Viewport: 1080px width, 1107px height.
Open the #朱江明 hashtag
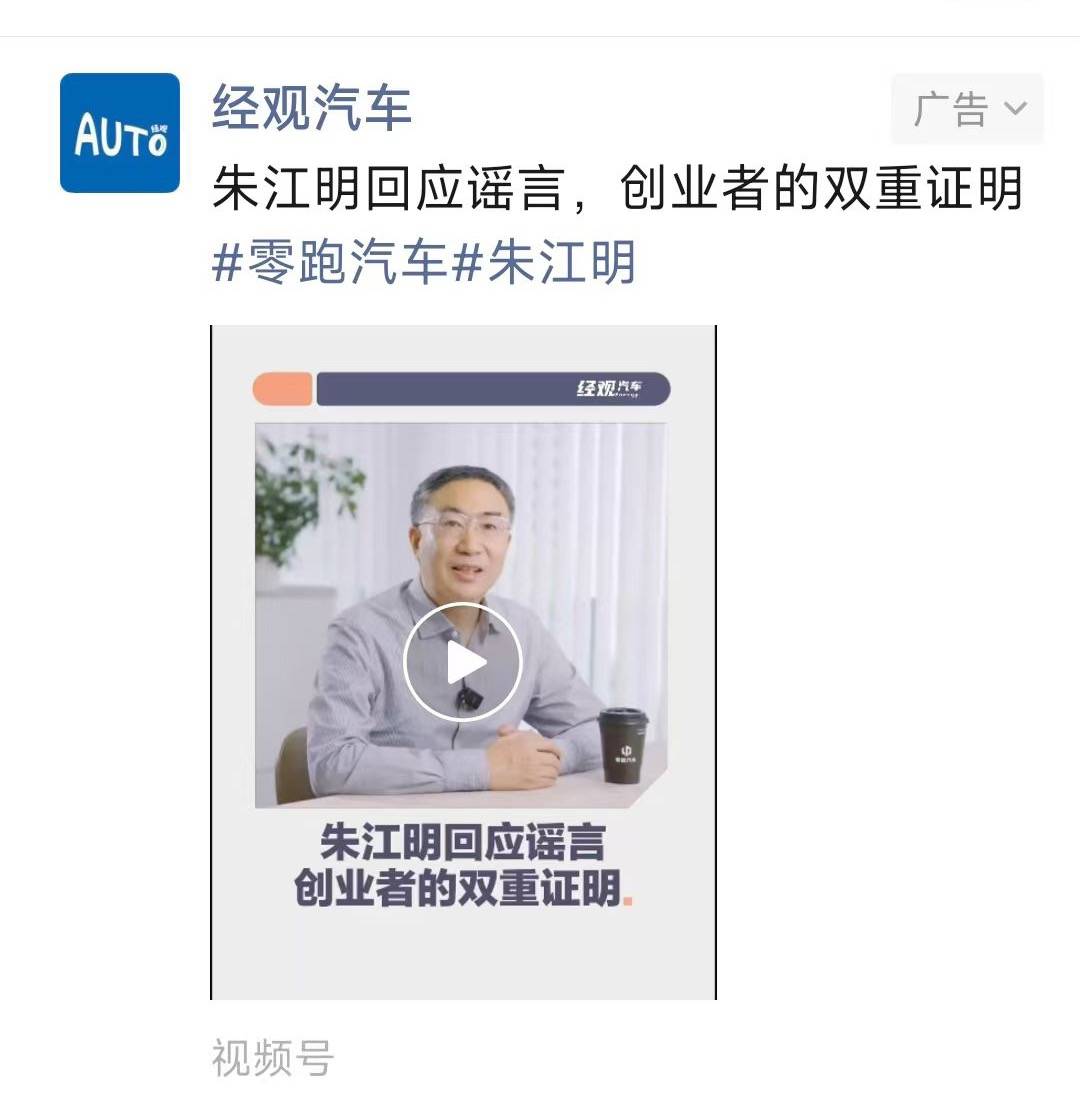[x=545, y=263]
